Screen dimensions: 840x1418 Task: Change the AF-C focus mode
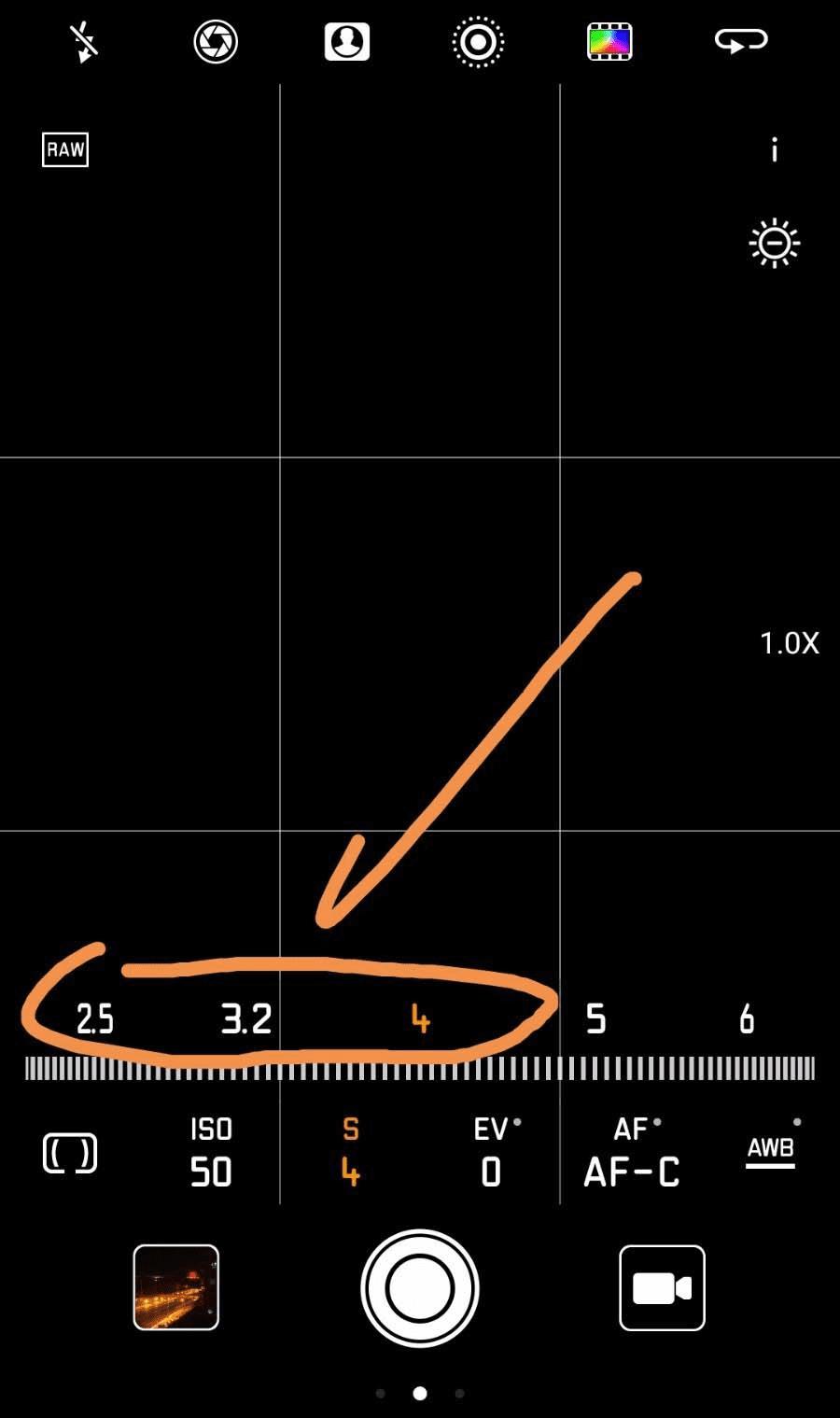tap(632, 1154)
